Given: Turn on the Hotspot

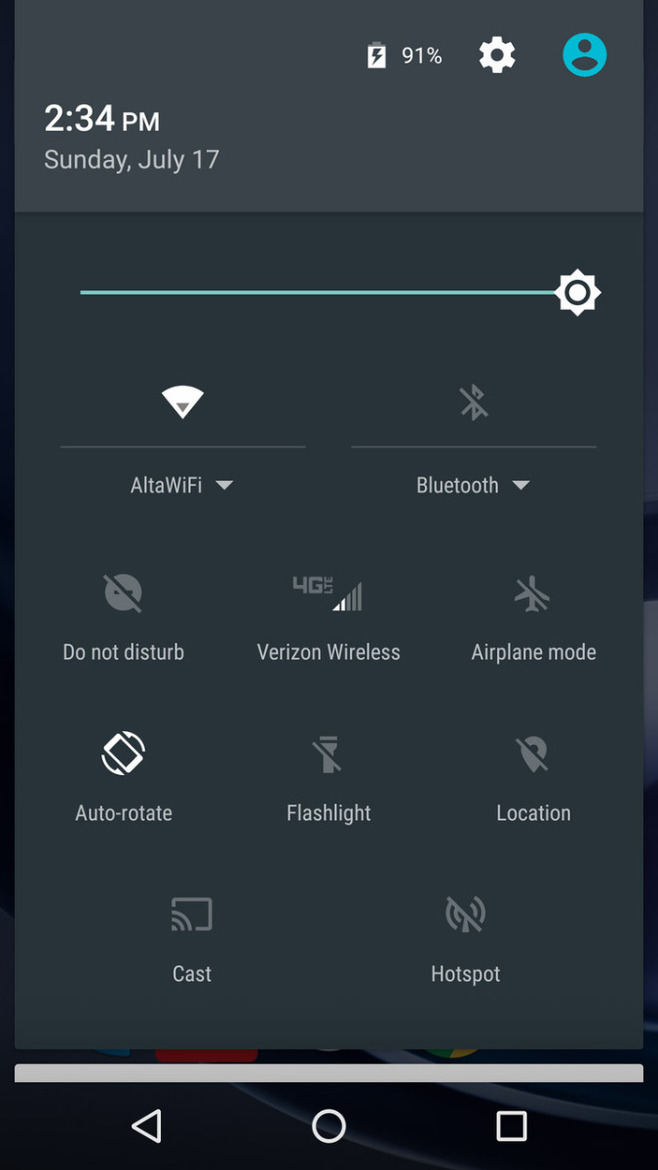Looking at the screenshot, I should point(465,915).
